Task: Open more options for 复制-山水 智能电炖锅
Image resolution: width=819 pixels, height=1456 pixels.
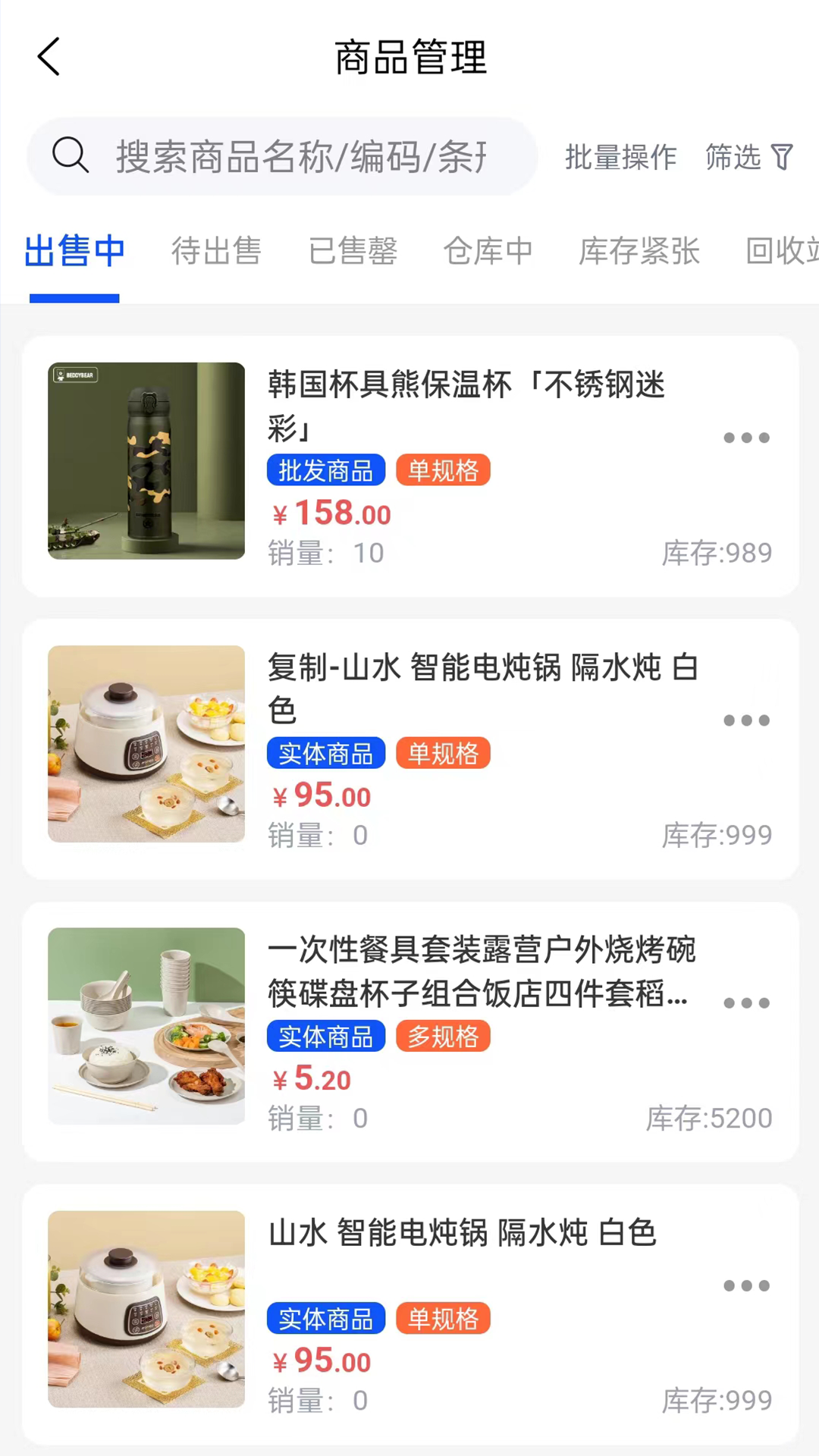Action: [x=746, y=720]
